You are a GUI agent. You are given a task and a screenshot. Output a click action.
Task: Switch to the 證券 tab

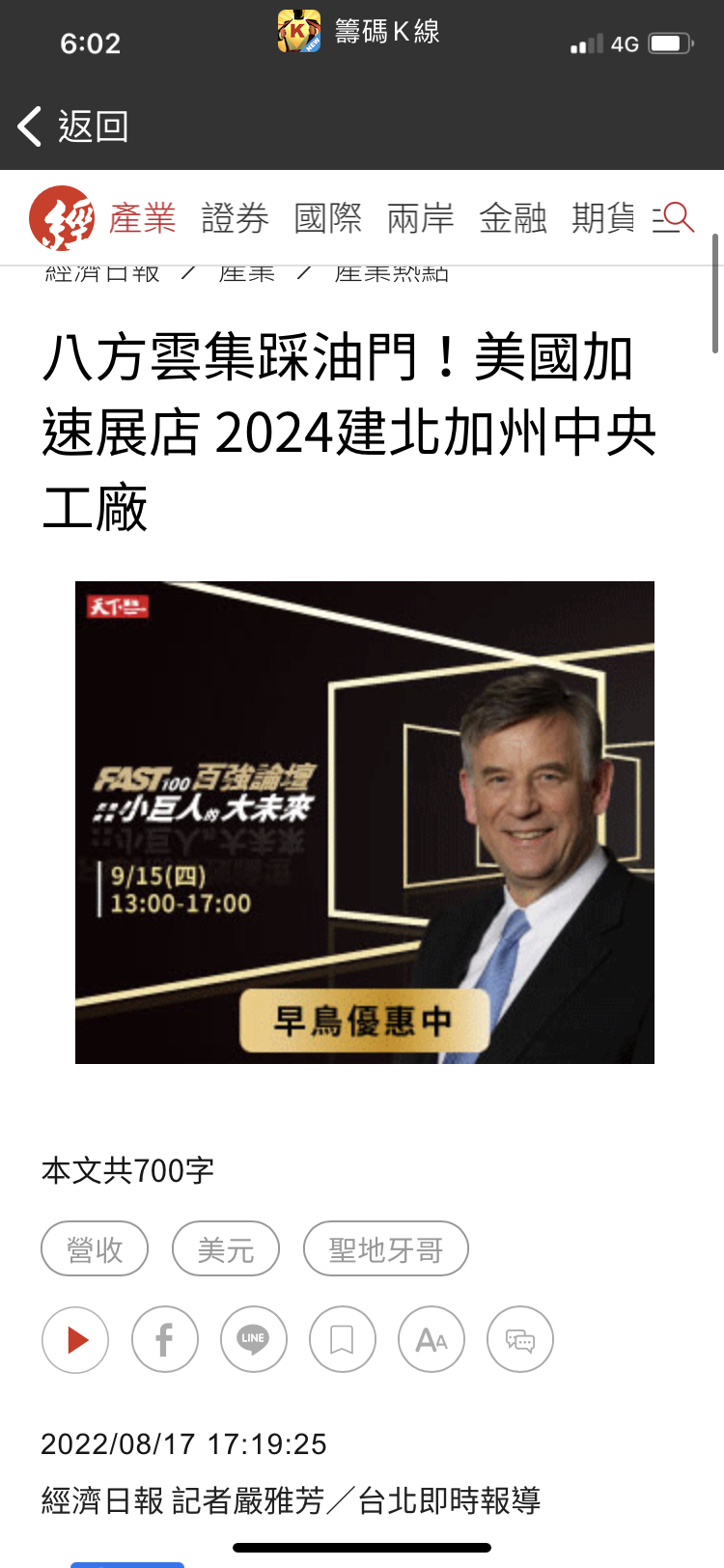tap(236, 219)
